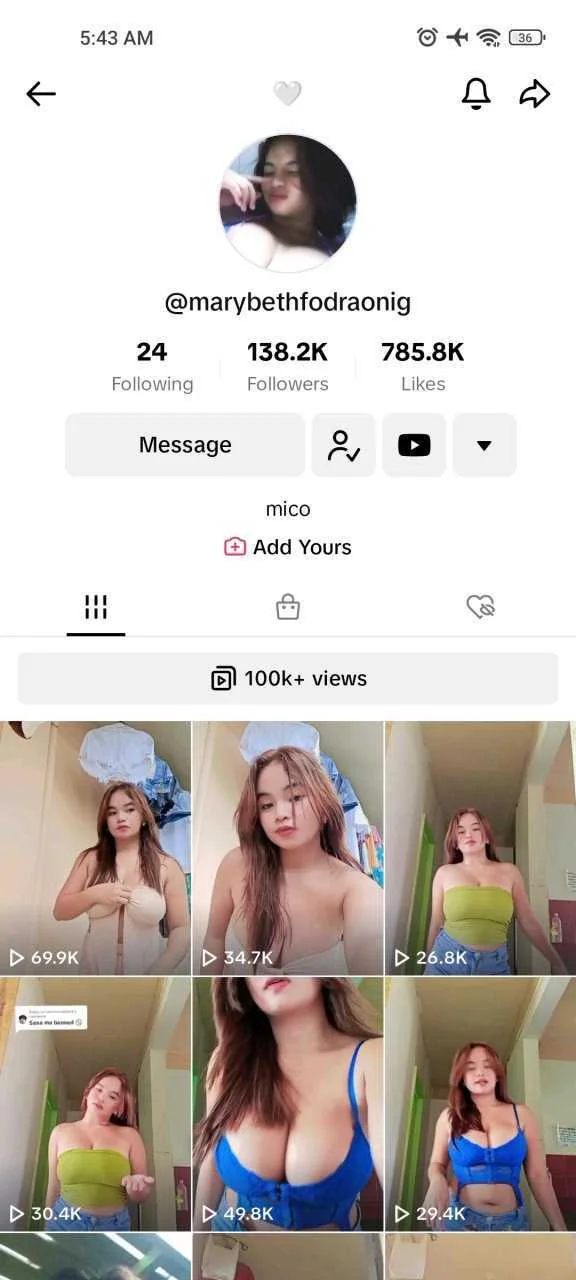The height and width of the screenshot is (1280, 576).
Task: Tap the Message button
Action: (x=185, y=445)
